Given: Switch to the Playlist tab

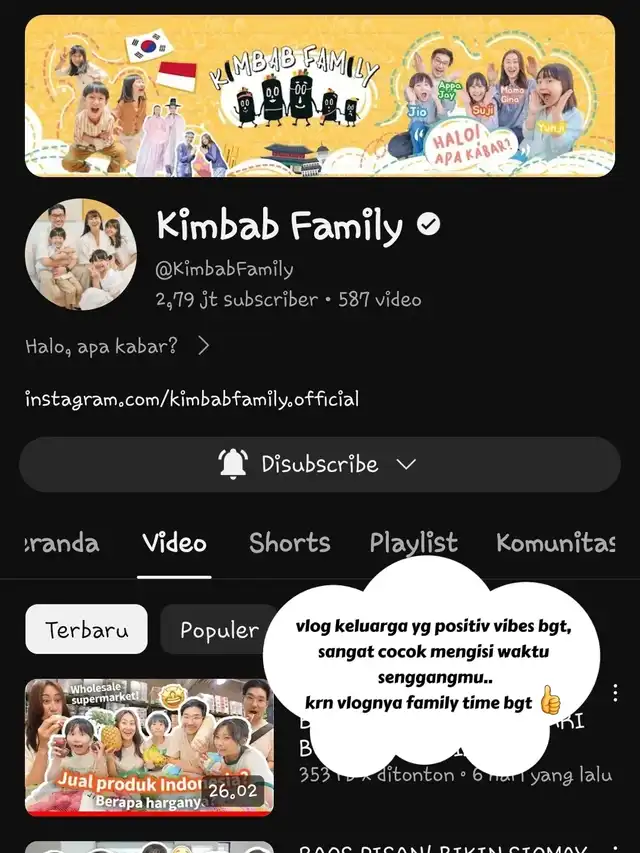Looking at the screenshot, I should pyautogui.click(x=414, y=542).
